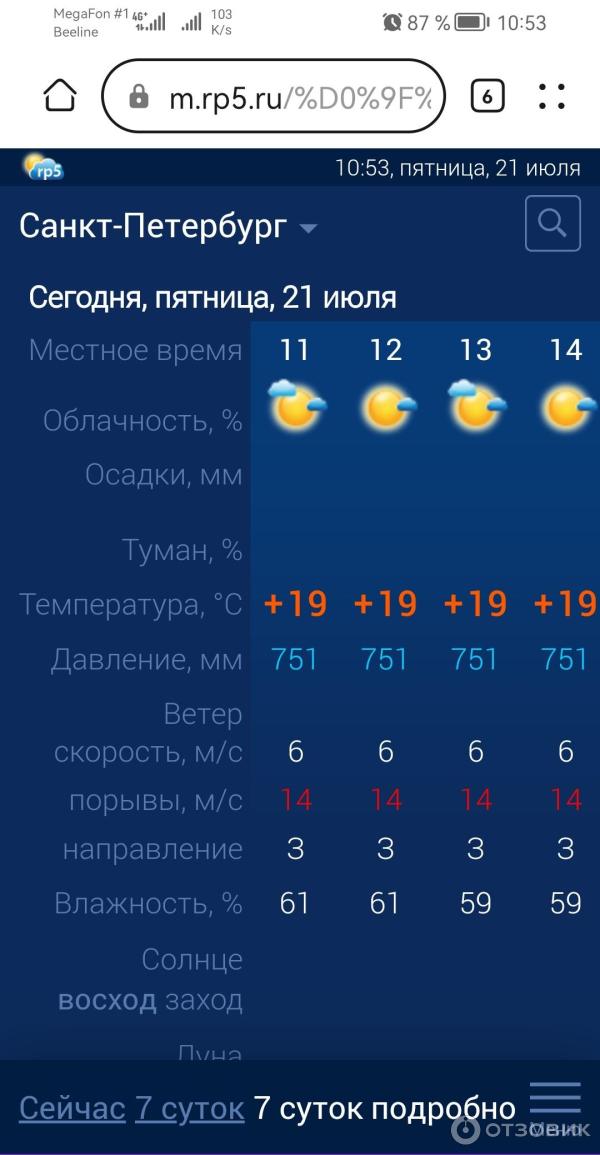Expand the Санкт-Петербург city dropdown
The height and width of the screenshot is (1155, 600).
click(308, 228)
